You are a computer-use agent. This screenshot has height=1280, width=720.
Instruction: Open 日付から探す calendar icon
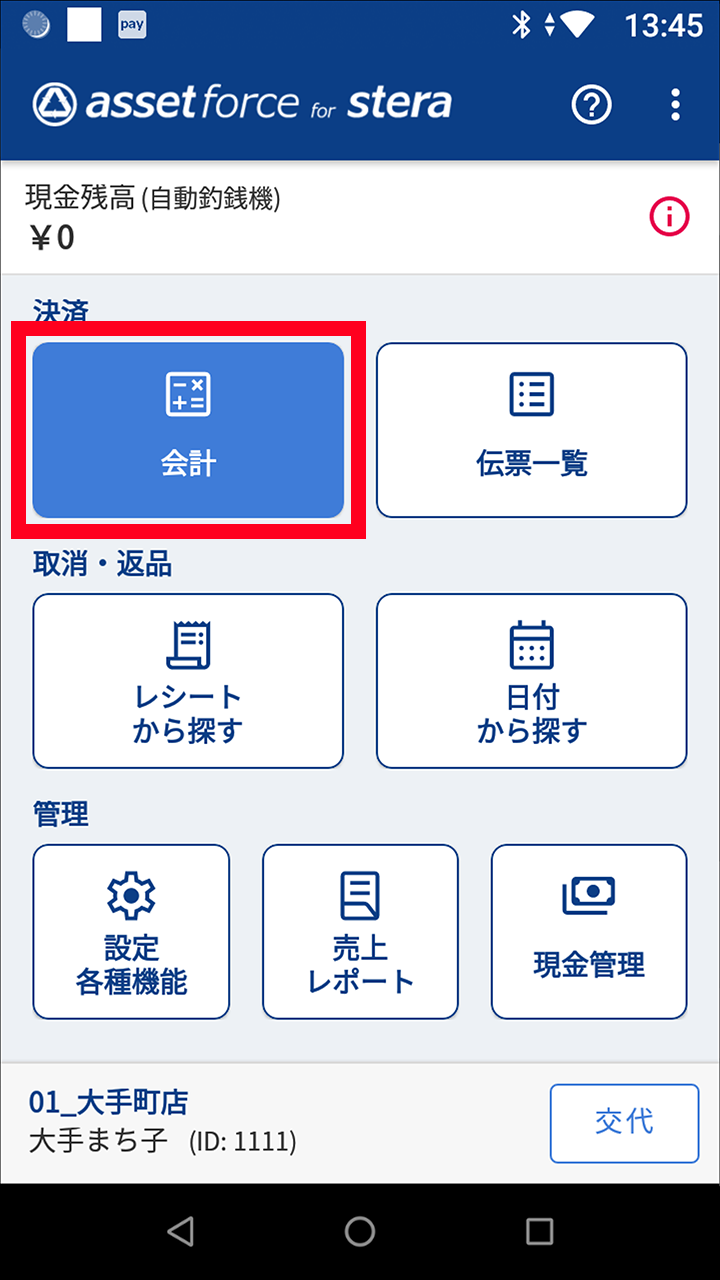click(x=531, y=645)
